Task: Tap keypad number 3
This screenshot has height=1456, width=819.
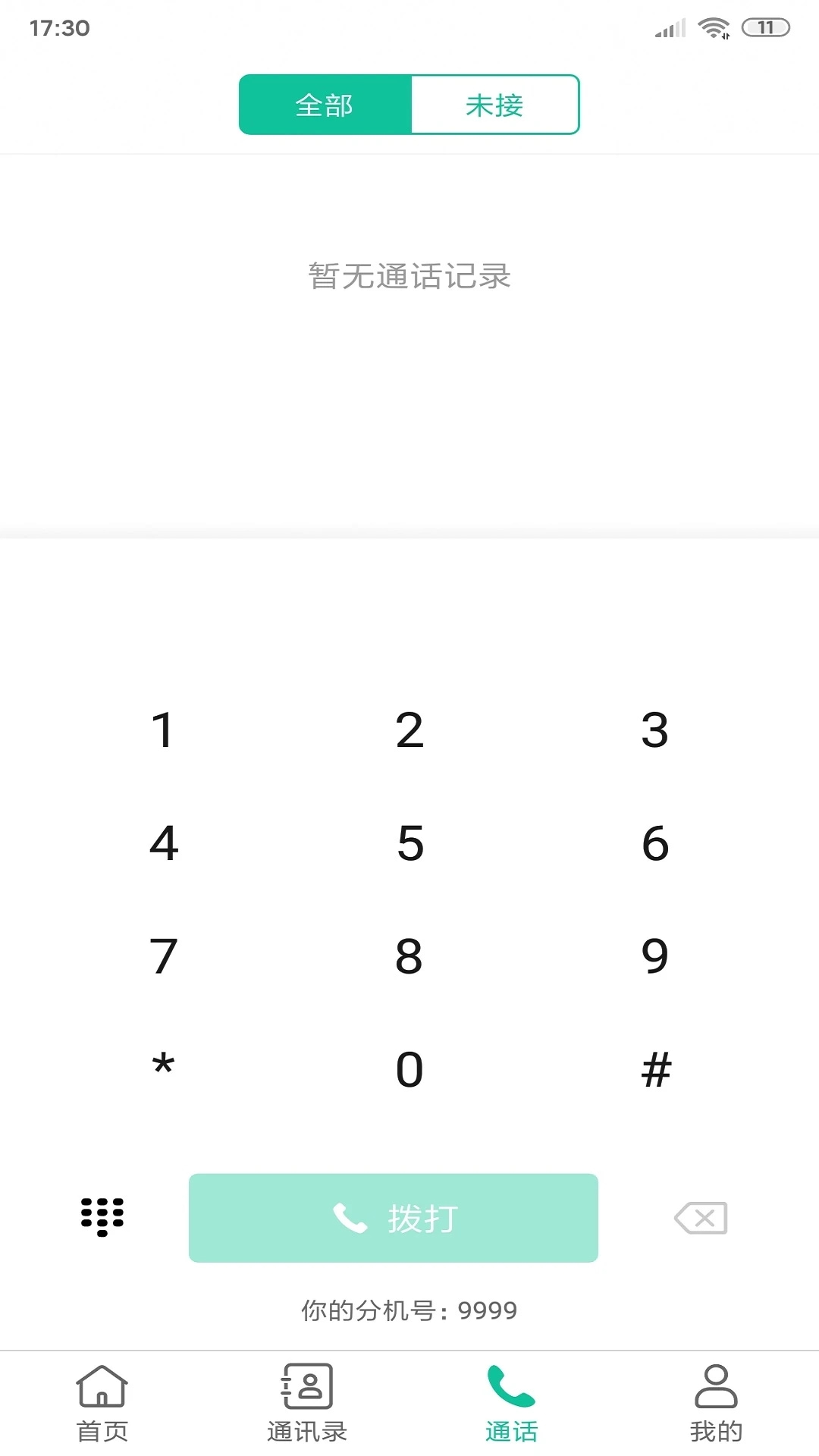Action: tap(655, 730)
